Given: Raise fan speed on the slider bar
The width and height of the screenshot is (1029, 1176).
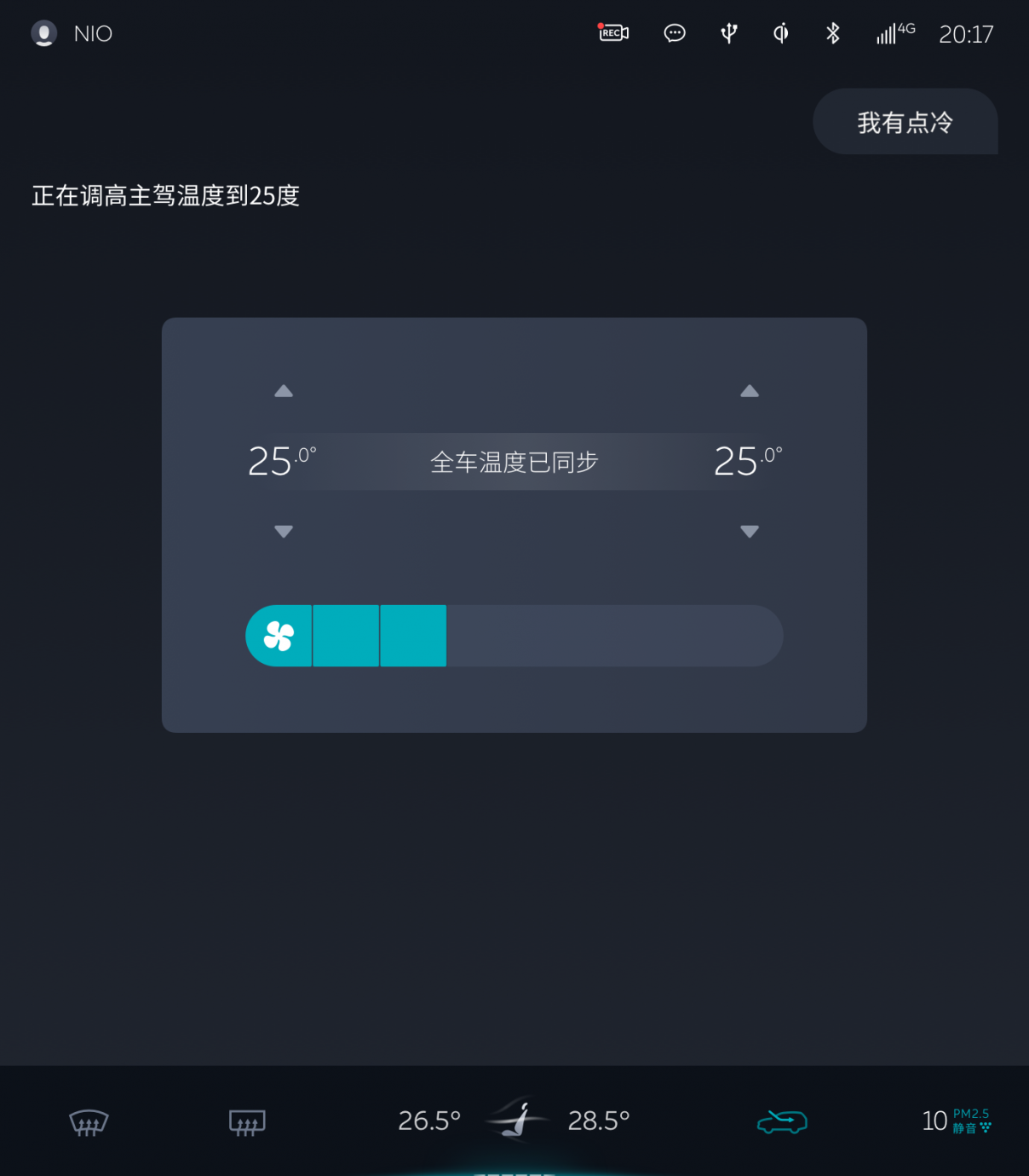Looking at the screenshot, I should [596, 635].
